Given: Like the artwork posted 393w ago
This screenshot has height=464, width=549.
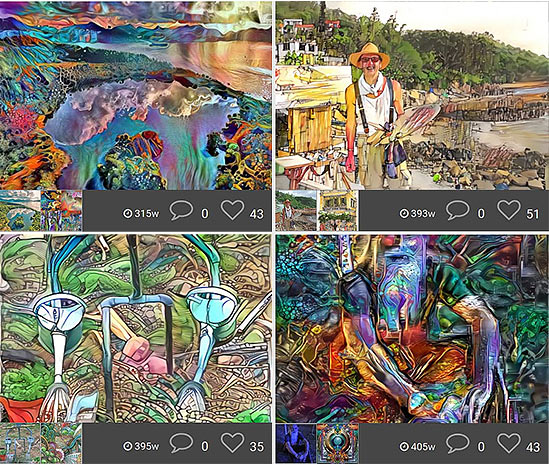Looking at the screenshot, I should (x=509, y=210).
